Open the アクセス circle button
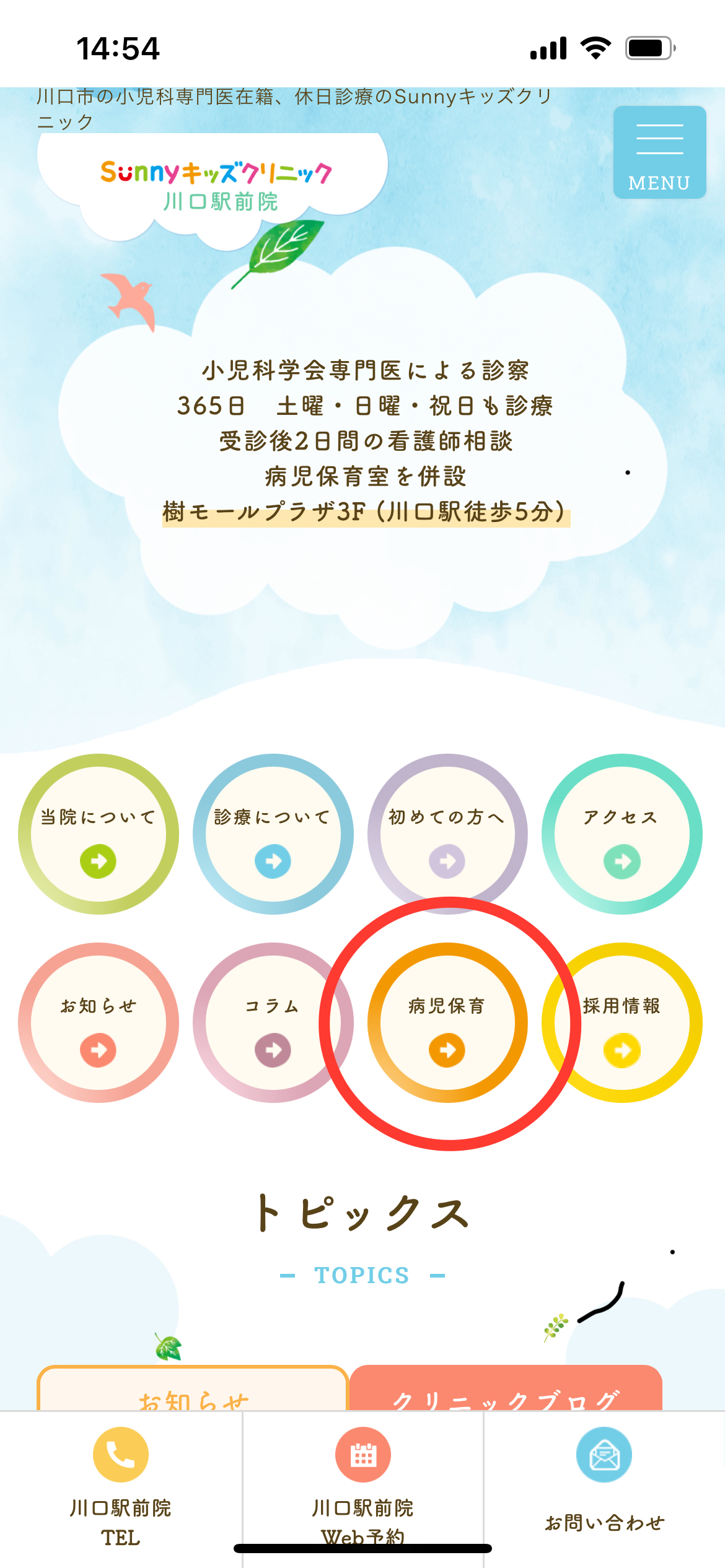This screenshot has width=725, height=1568. click(622, 834)
